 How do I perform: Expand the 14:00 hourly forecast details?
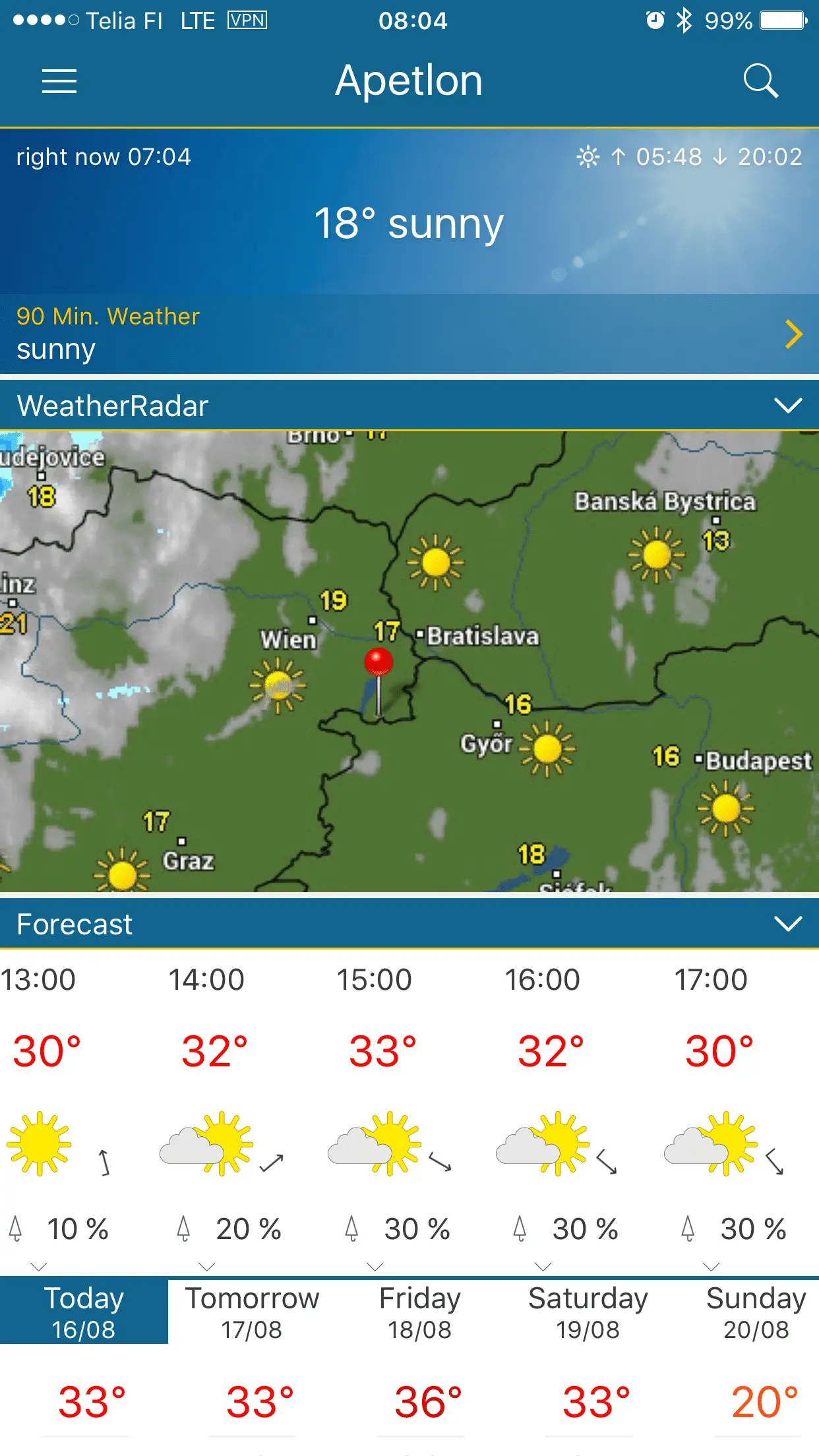[207, 1267]
